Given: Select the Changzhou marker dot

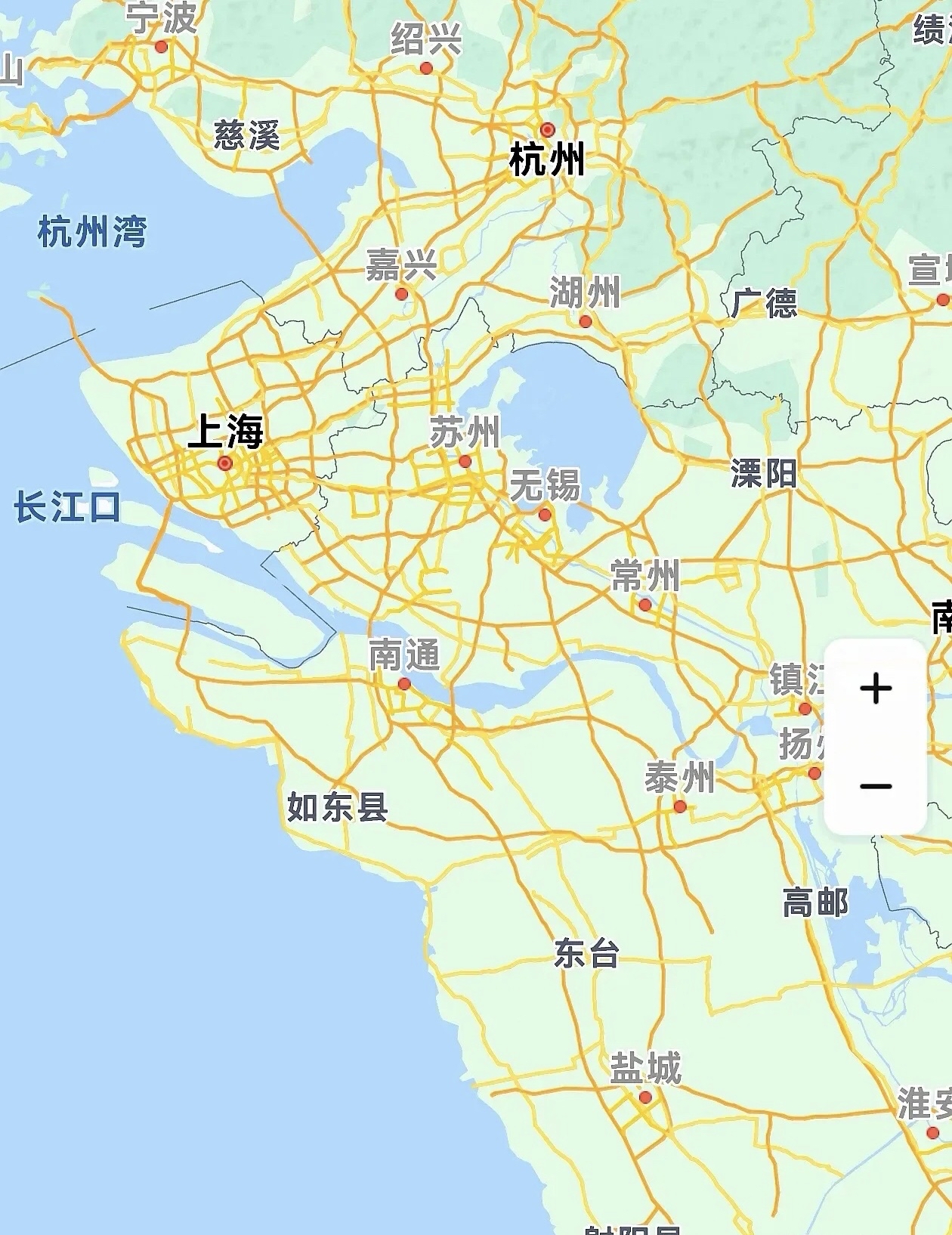Looking at the screenshot, I should coord(645,605).
